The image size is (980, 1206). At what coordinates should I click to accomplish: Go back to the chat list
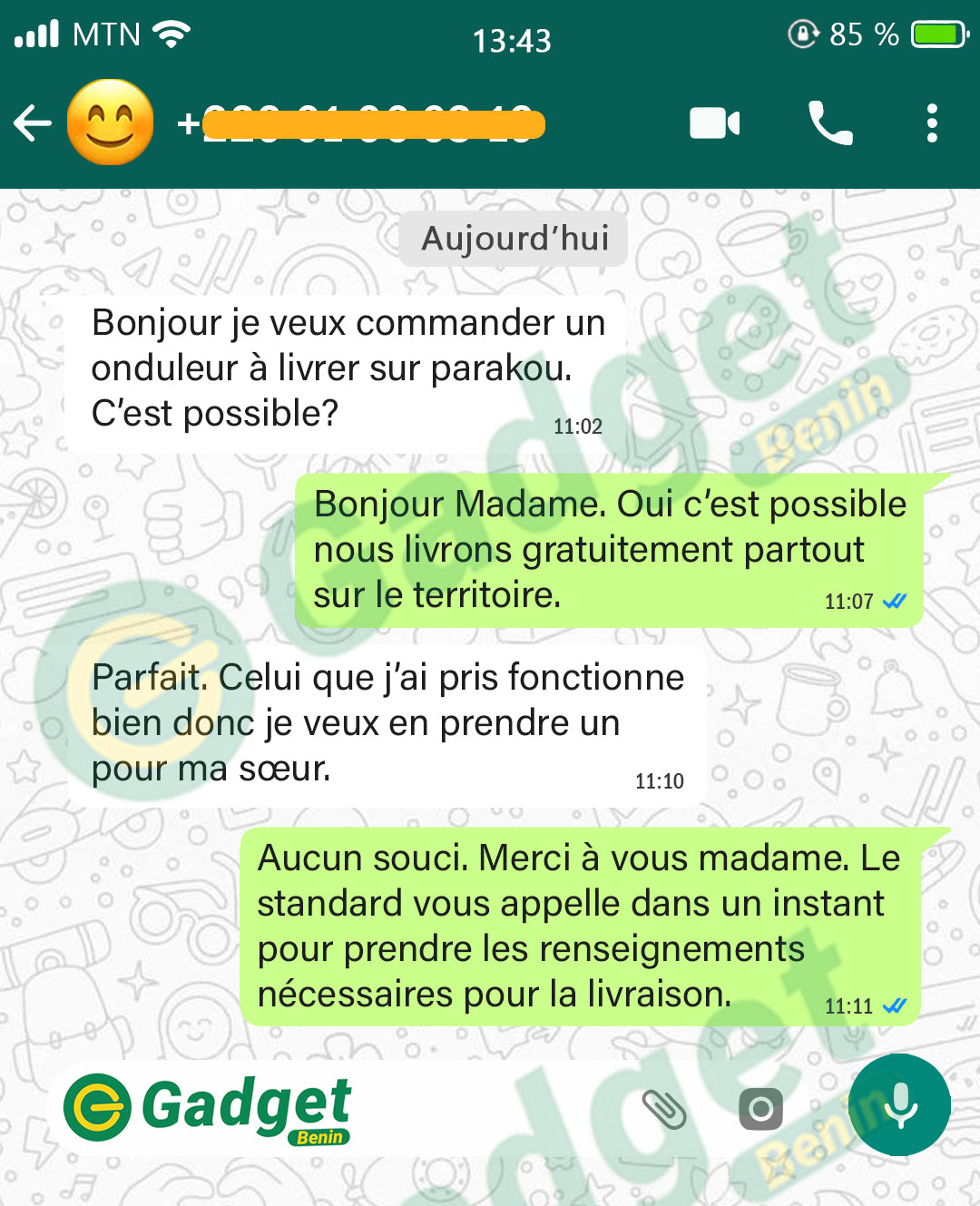[33, 123]
